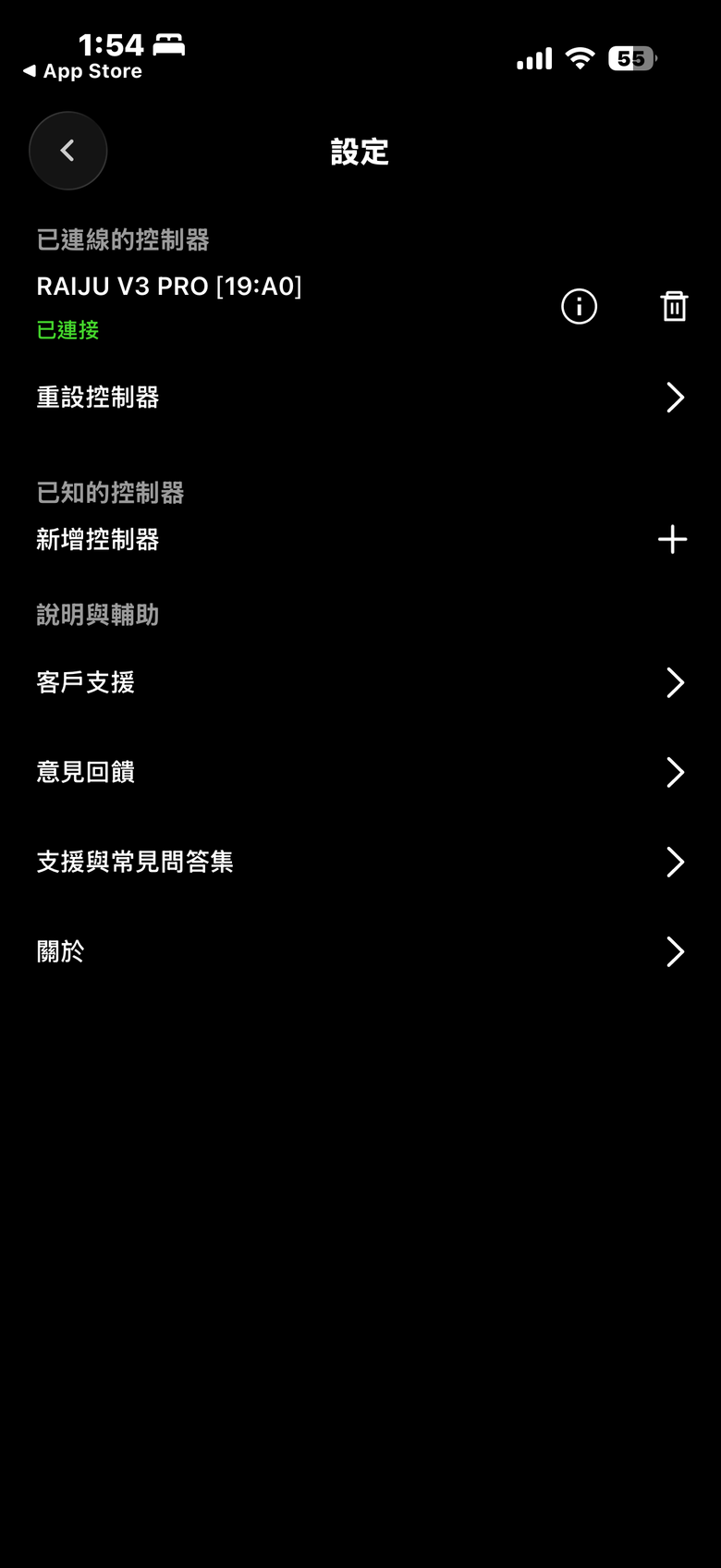Screen dimensions: 721x1568
Task: Click the battery indicator showing 55
Action: [631, 57]
